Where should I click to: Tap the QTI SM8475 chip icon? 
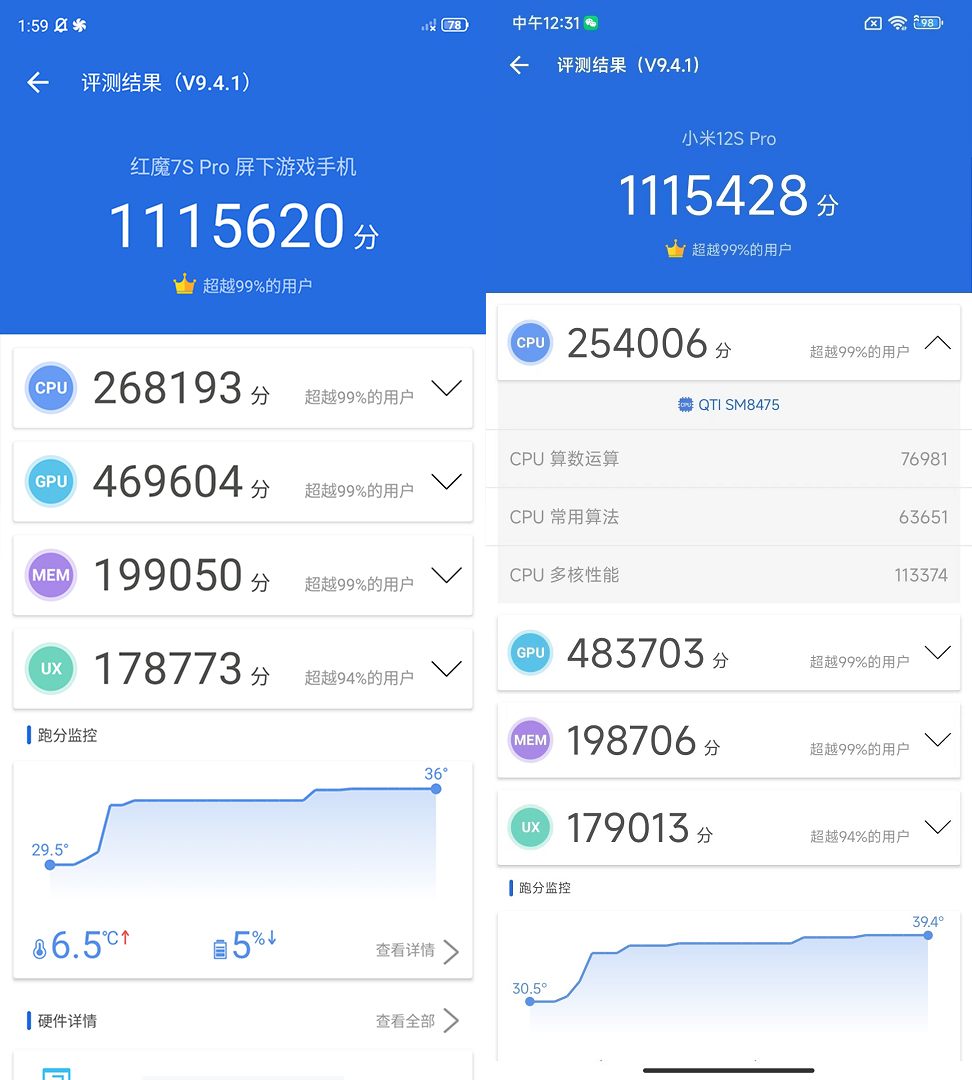pyautogui.click(x=685, y=405)
